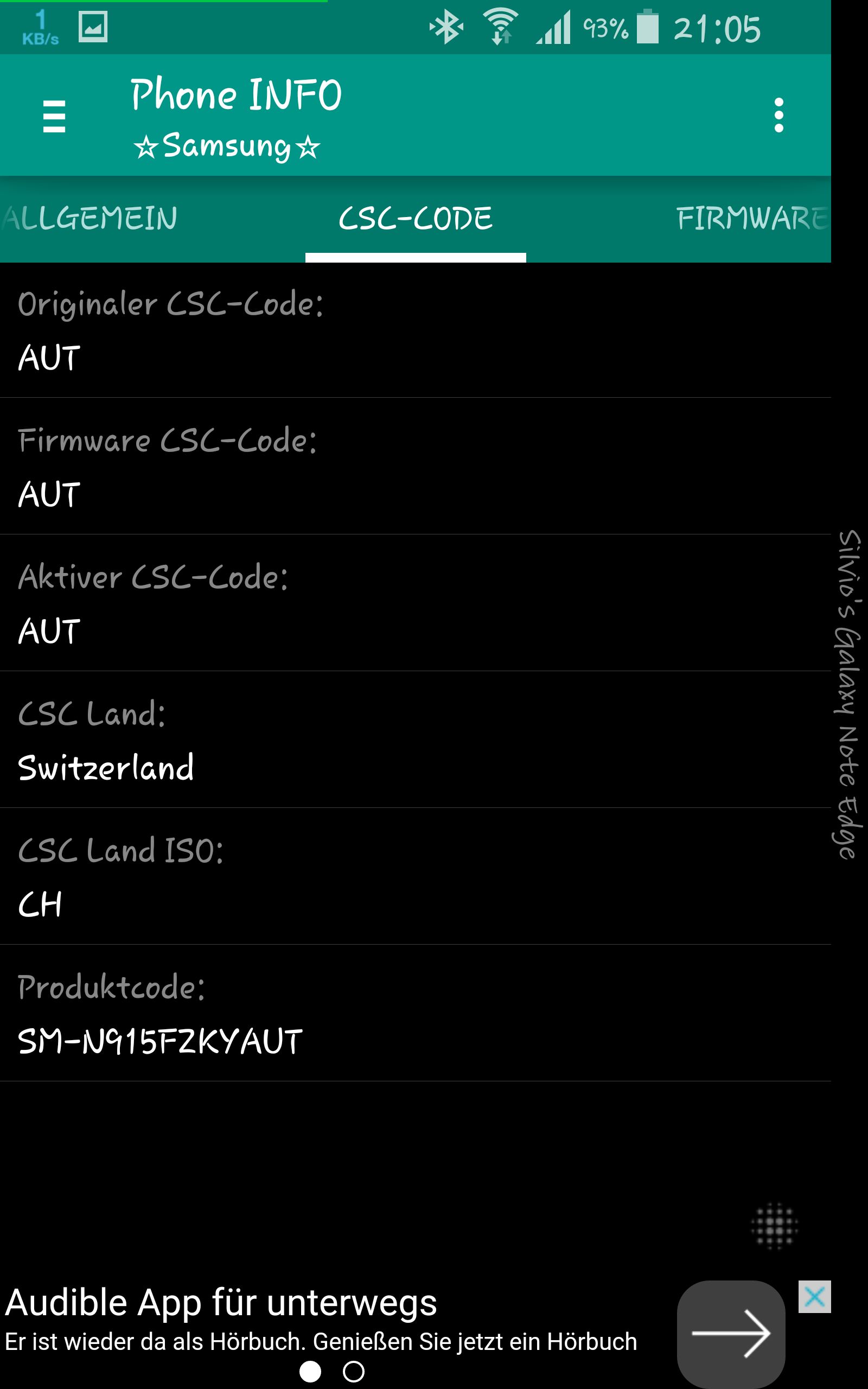Tap the Originaler CSC-Code row
This screenshot has height=1389, width=868.
coord(416,330)
